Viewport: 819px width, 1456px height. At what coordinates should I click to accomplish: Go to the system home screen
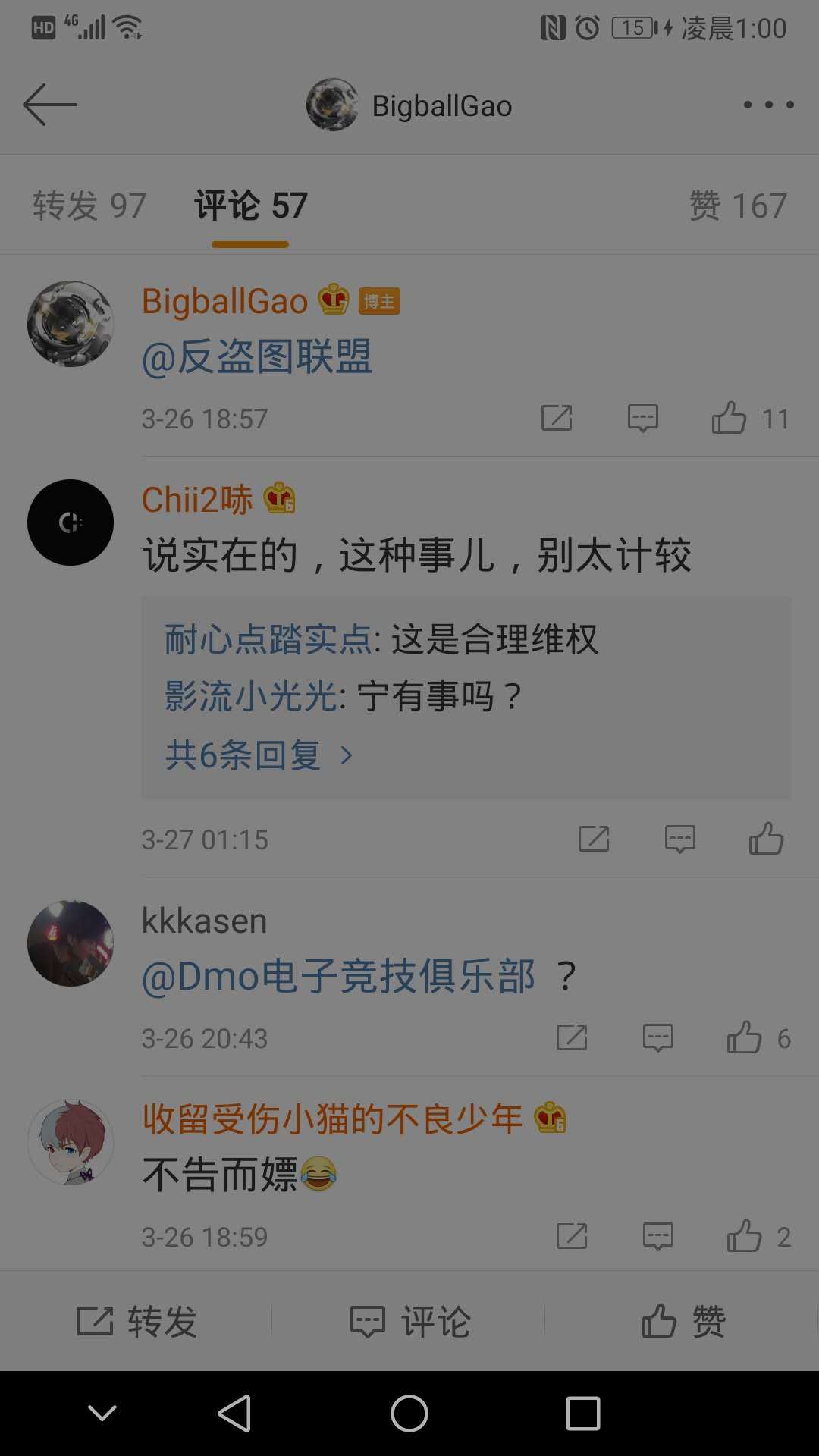point(409,1414)
